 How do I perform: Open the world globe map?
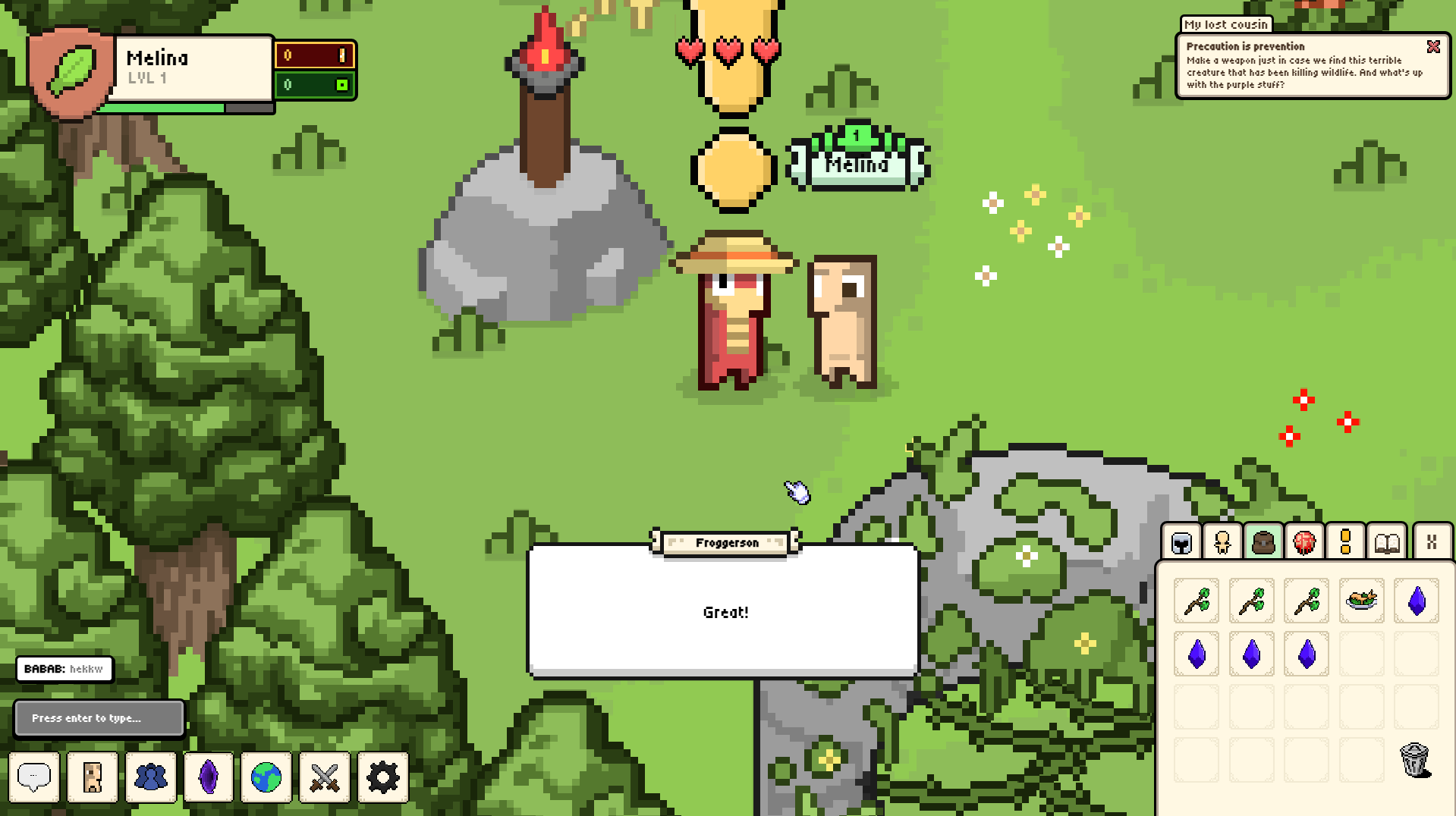(x=266, y=777)
